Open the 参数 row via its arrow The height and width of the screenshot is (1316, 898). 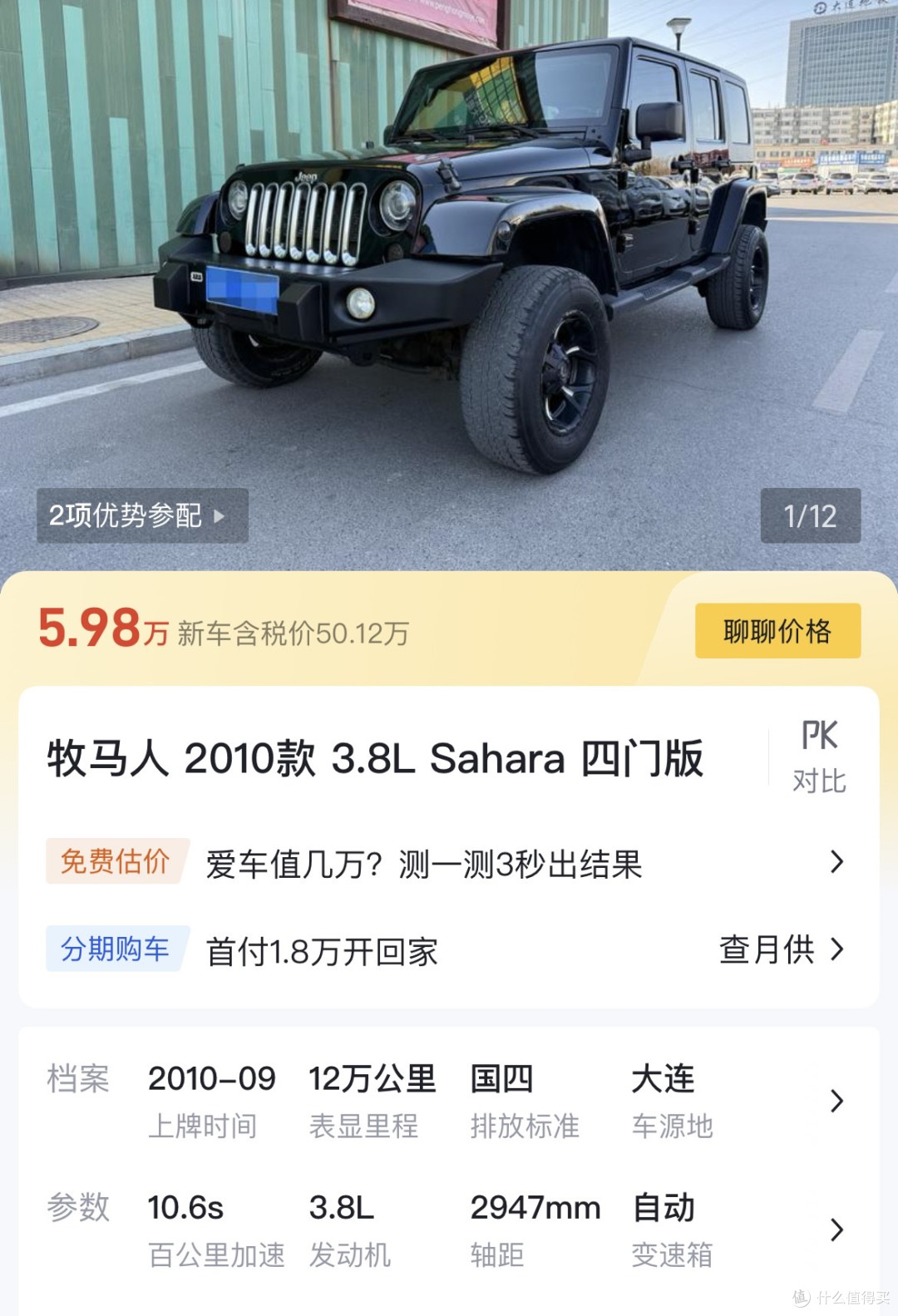click(x=837, y=1230)
